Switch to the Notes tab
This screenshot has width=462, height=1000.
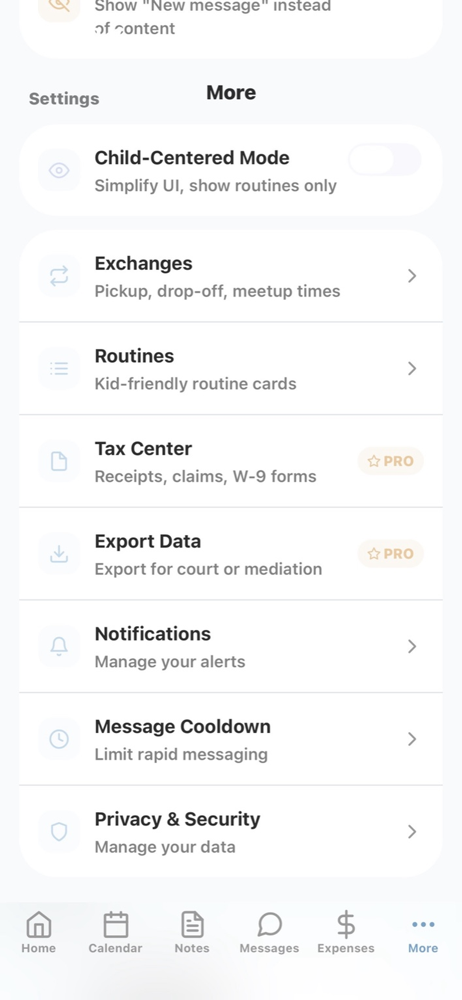point(192,932)
